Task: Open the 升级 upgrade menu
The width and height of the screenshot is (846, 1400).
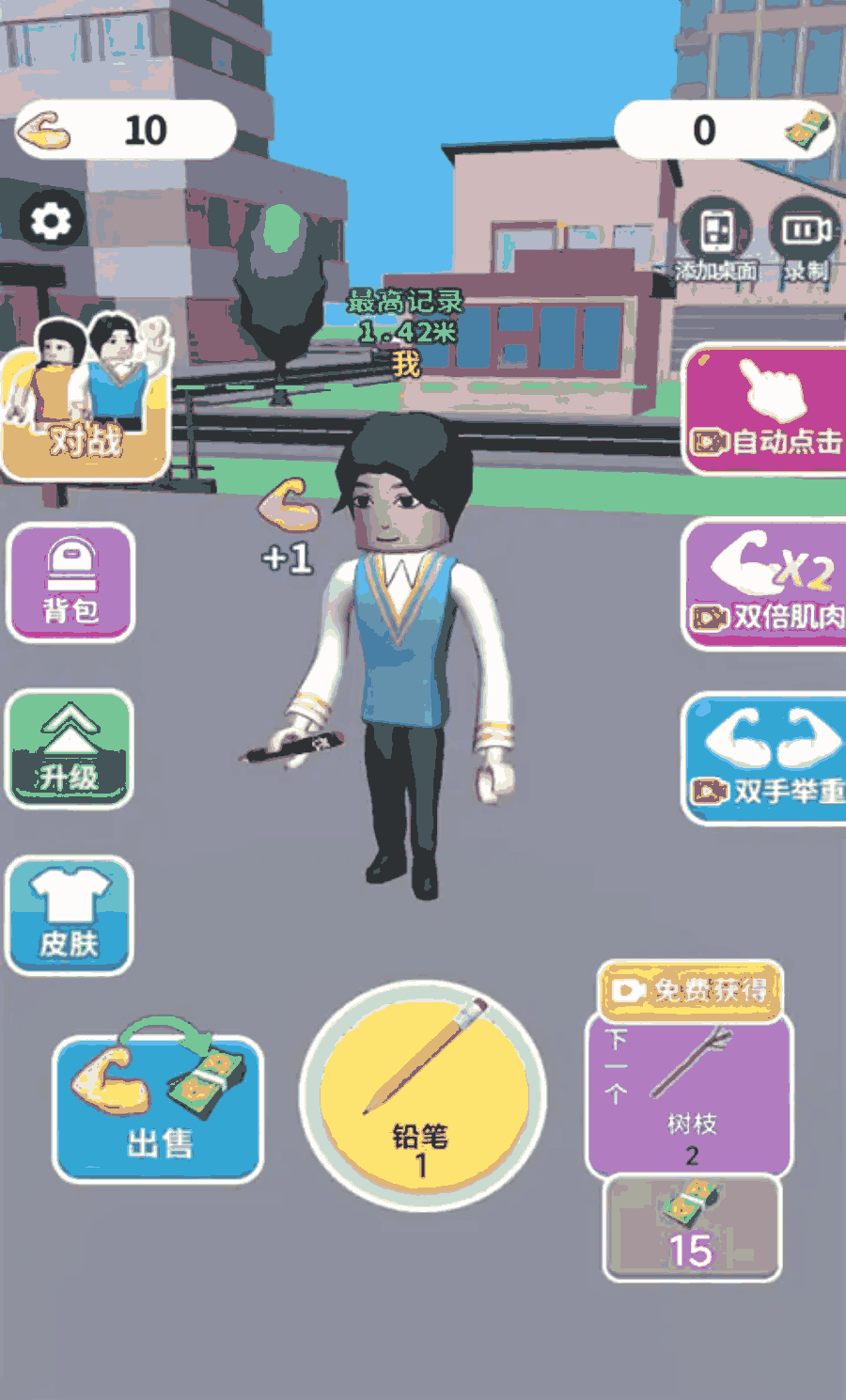Action: [x=69, y=748]
